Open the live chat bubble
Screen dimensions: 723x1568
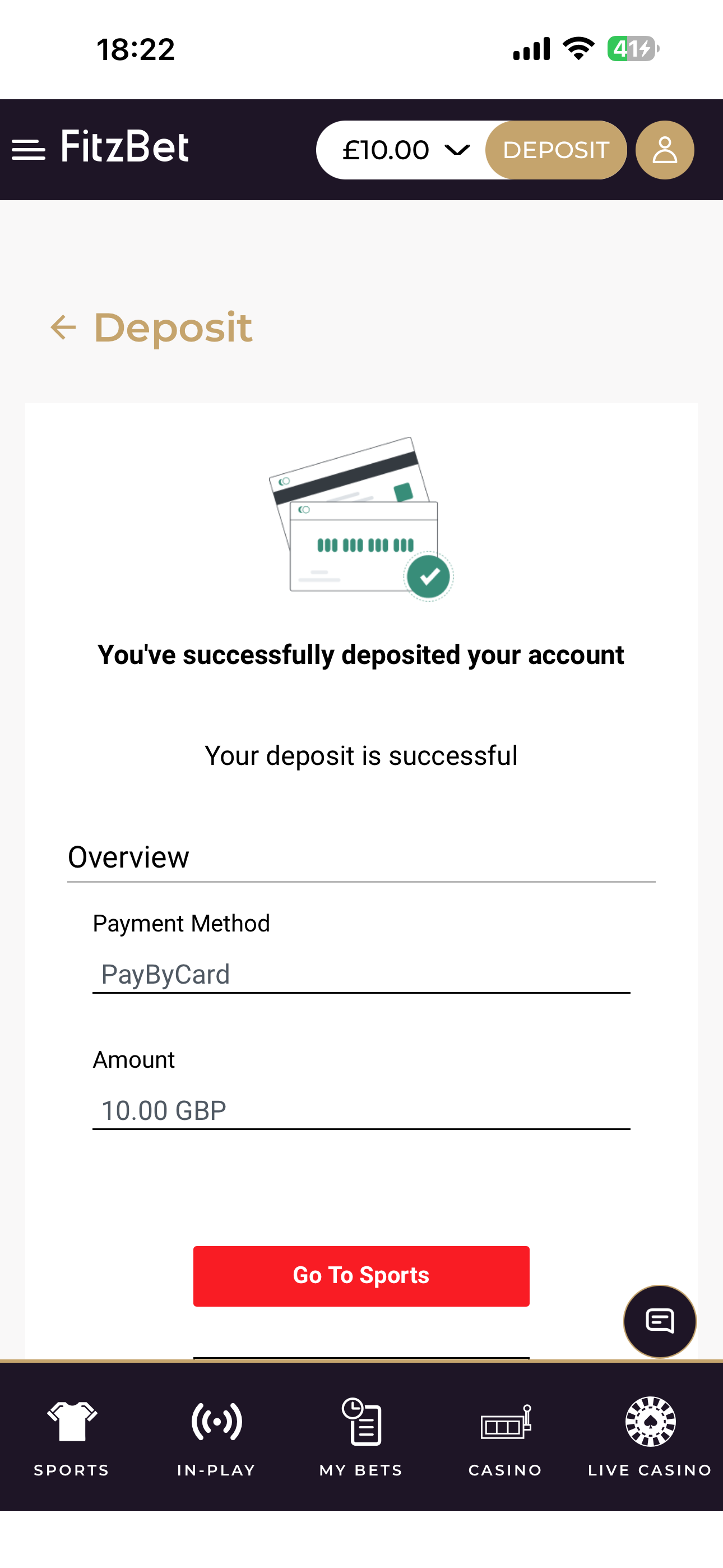pos(660,1321)
